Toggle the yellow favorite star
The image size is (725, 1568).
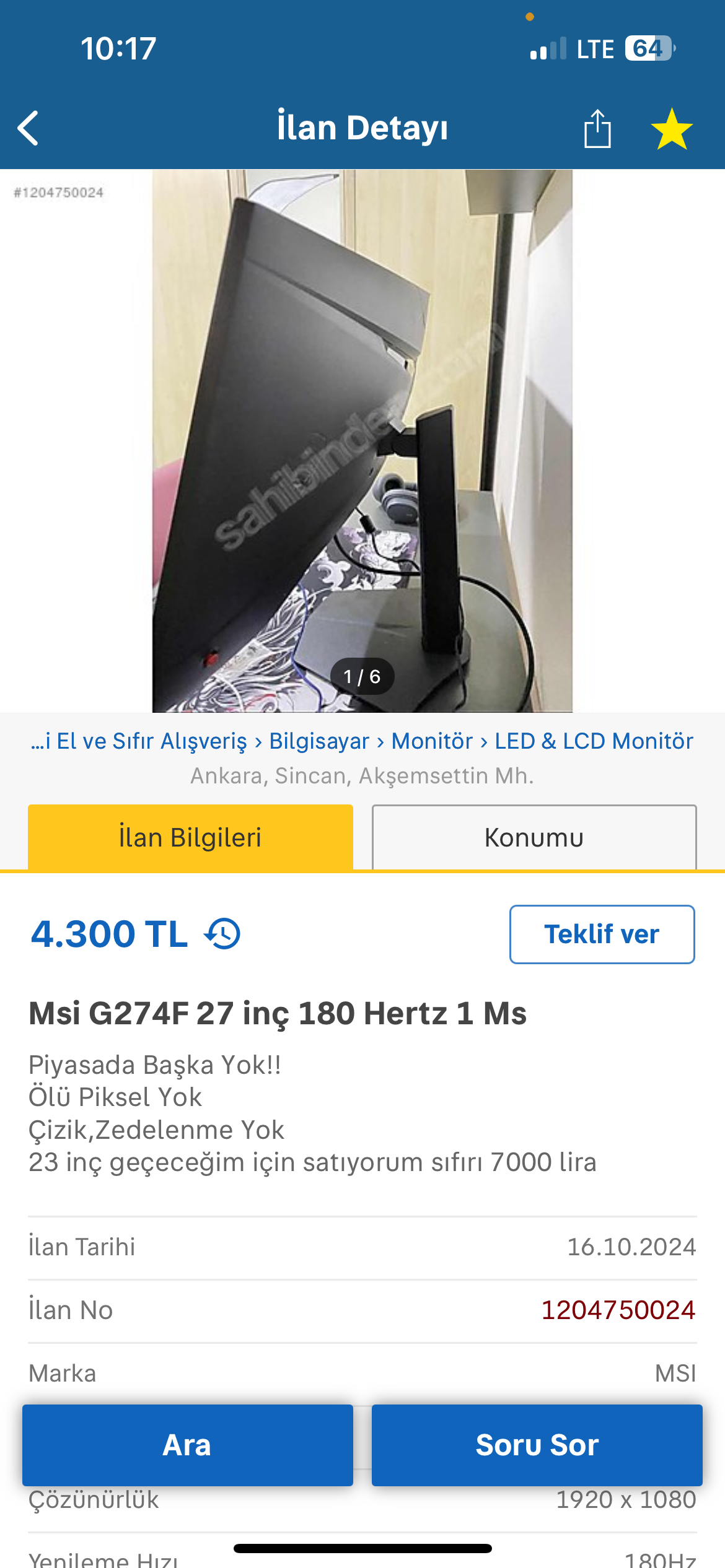pos(672,129)
